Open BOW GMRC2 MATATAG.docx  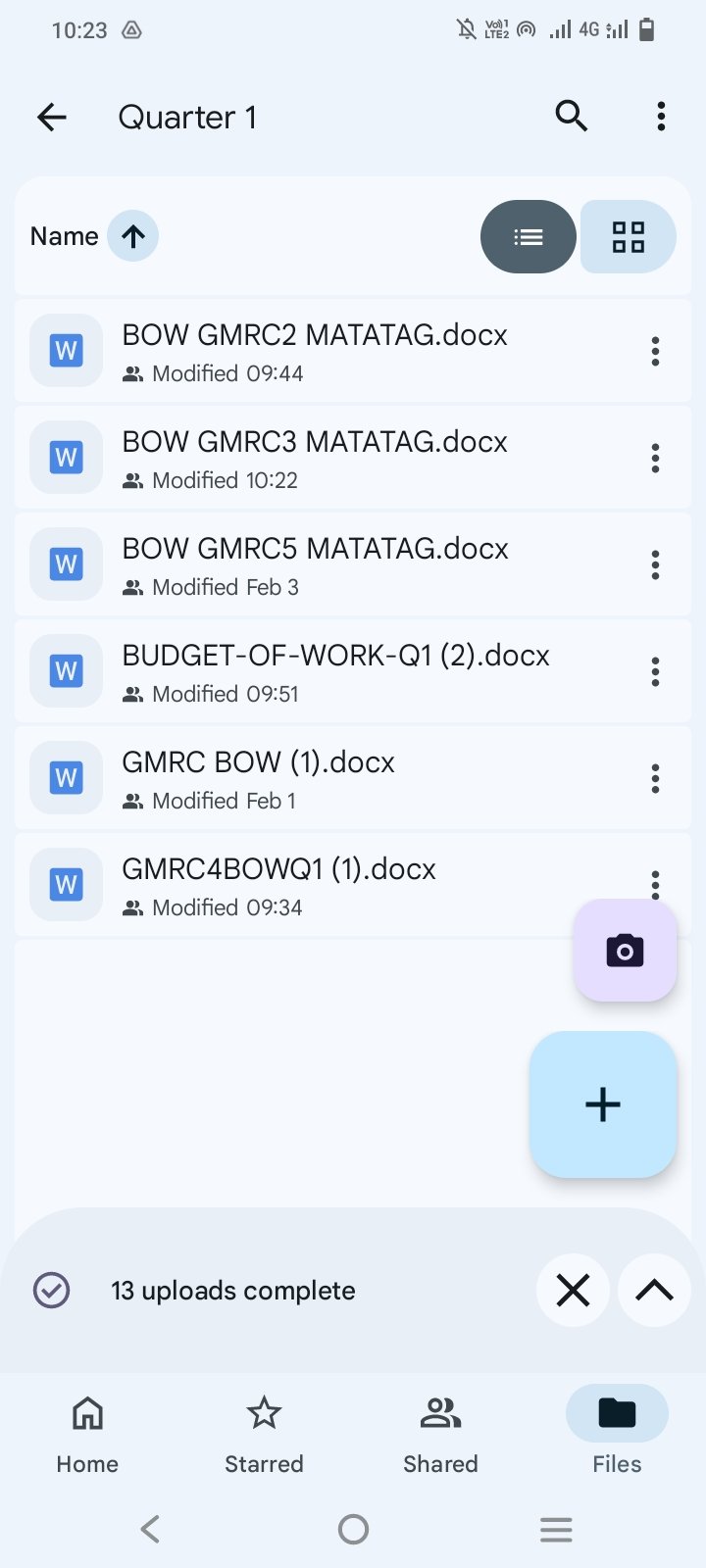[314, 351]
